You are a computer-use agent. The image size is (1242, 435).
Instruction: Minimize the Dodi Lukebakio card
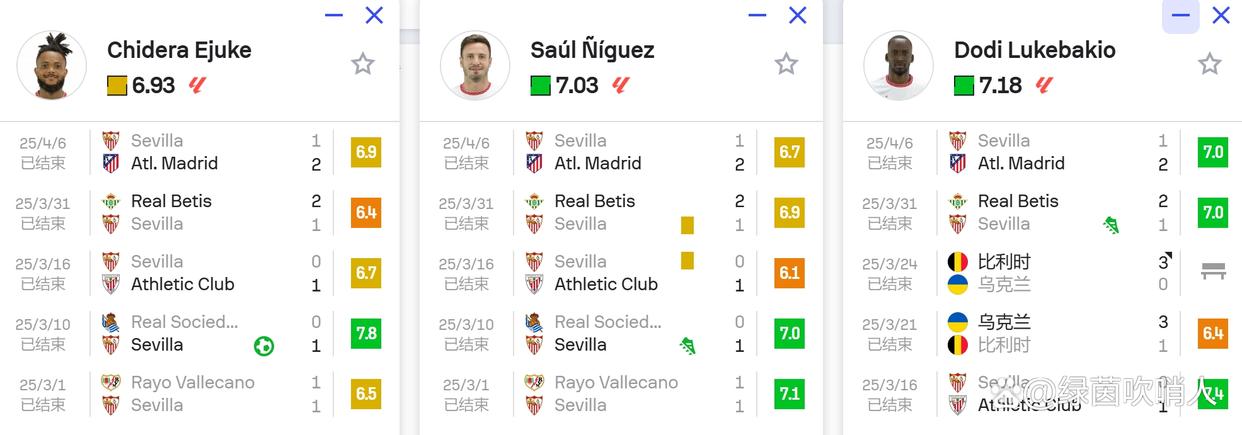(x=1180, y=15)
